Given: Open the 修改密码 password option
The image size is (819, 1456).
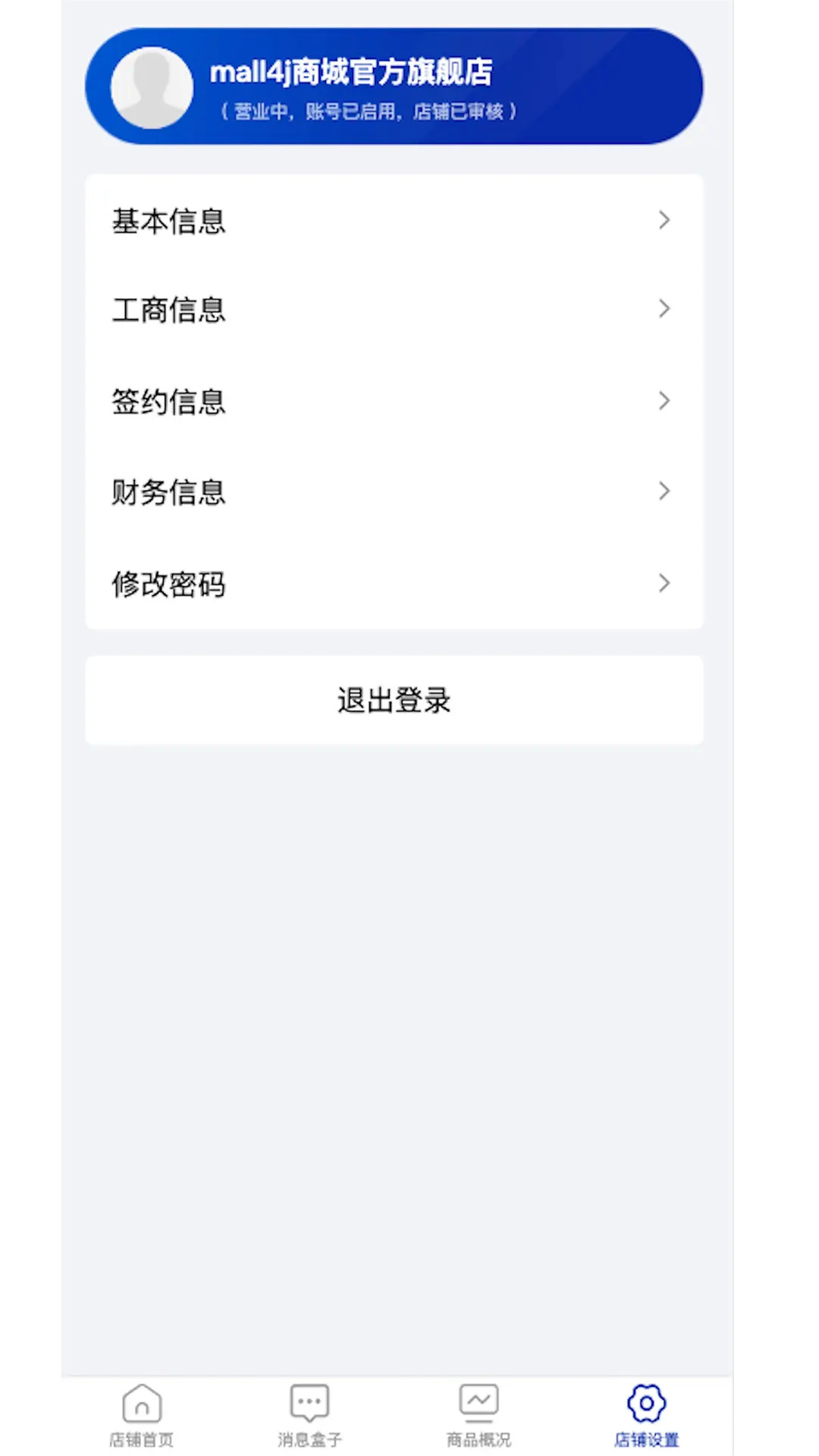Looking at the screenshot, I should pyautogui.click(x=169, y=584).
